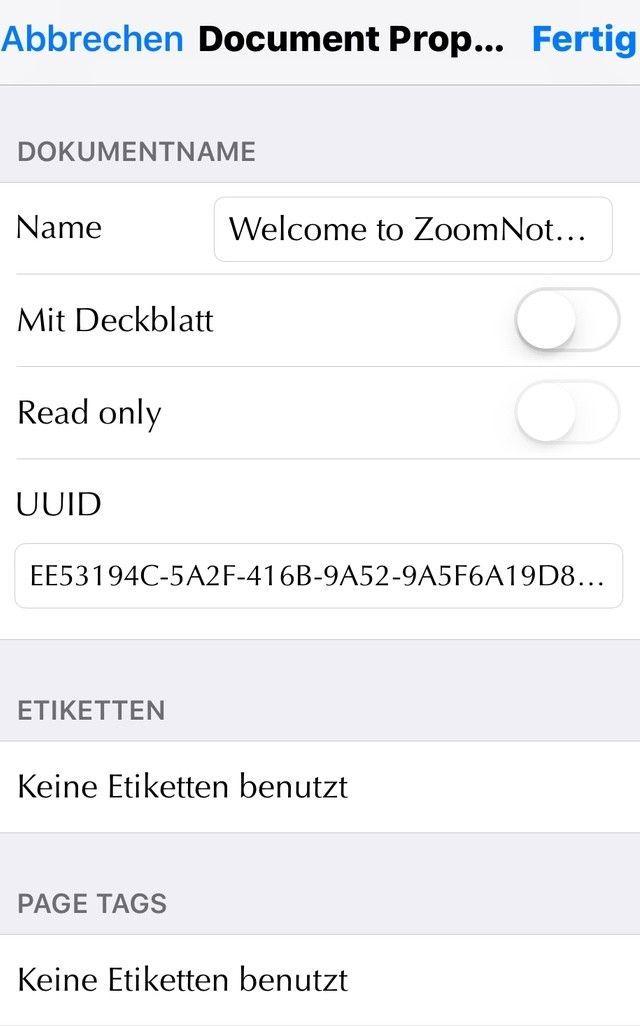Select the UUID text field

[x=318, y=576]
